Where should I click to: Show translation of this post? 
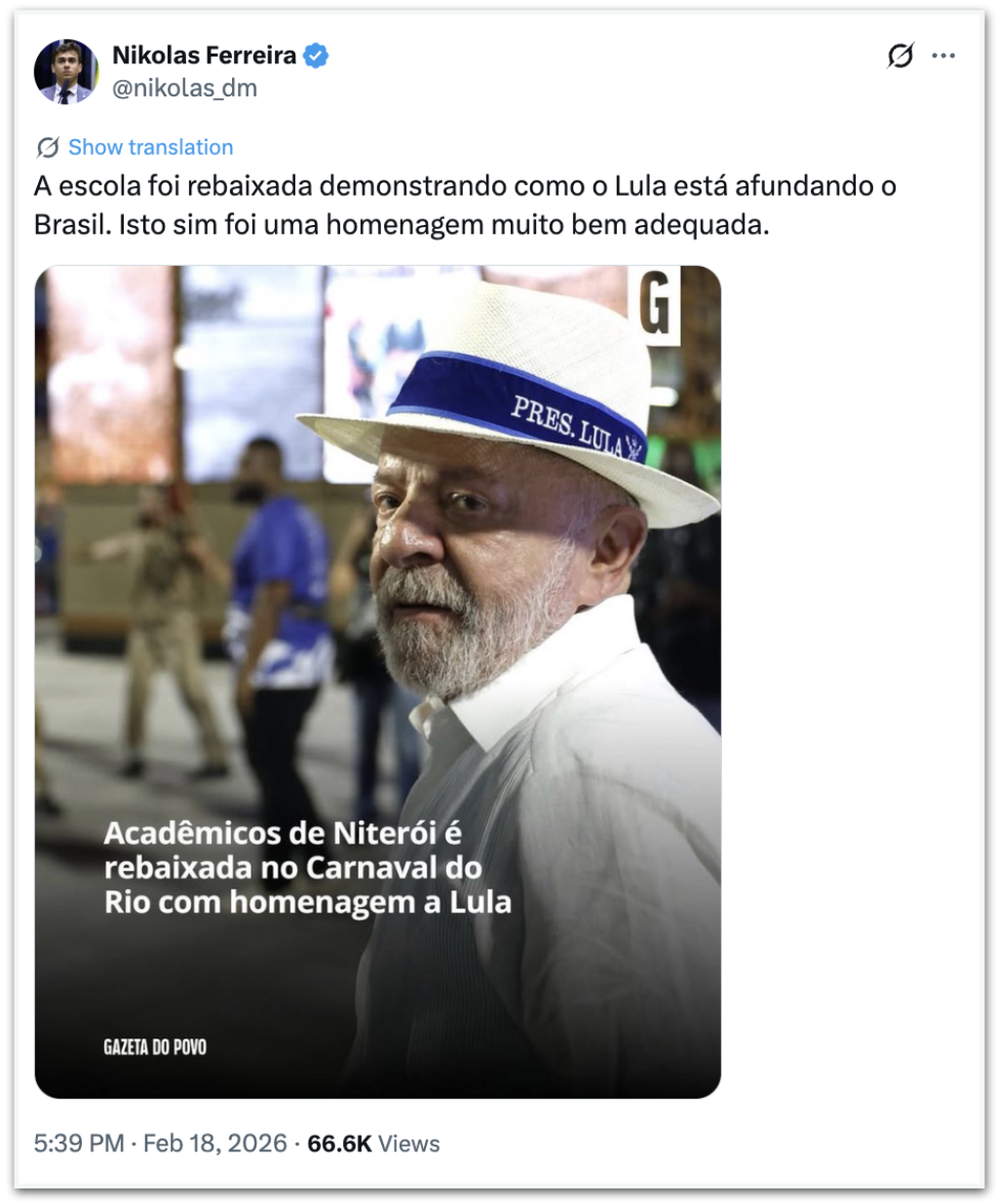pos(150,147)
